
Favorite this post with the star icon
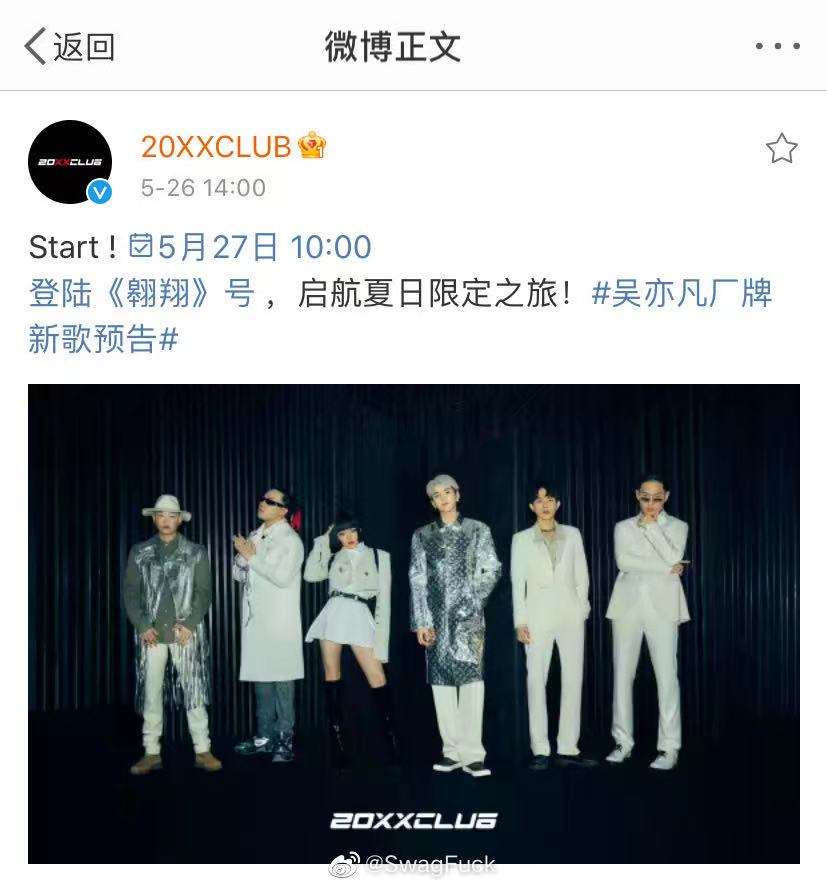(x=781, y=150)
